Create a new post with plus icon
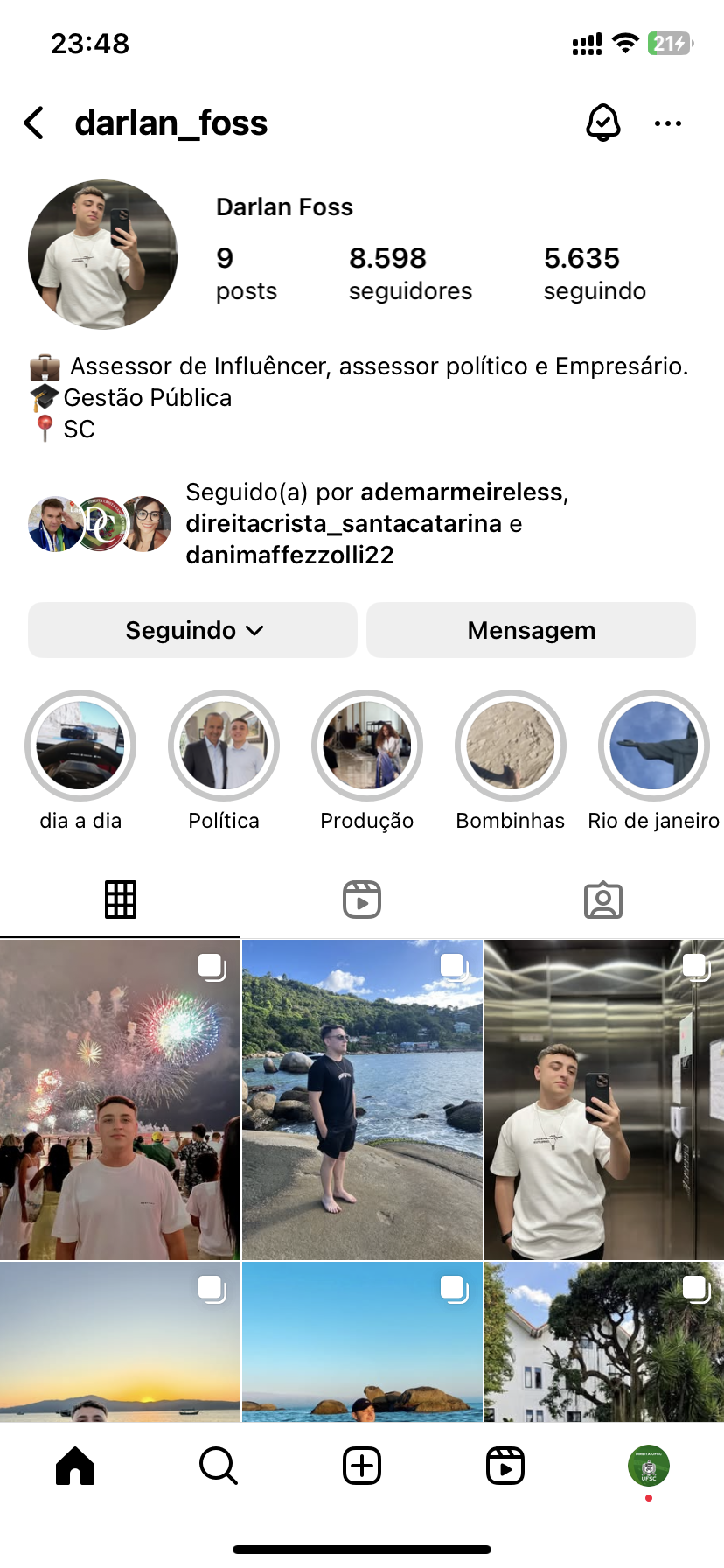Image resolution: width=724 pixels, height=1568 pixels. click(x=362, y=1466)
